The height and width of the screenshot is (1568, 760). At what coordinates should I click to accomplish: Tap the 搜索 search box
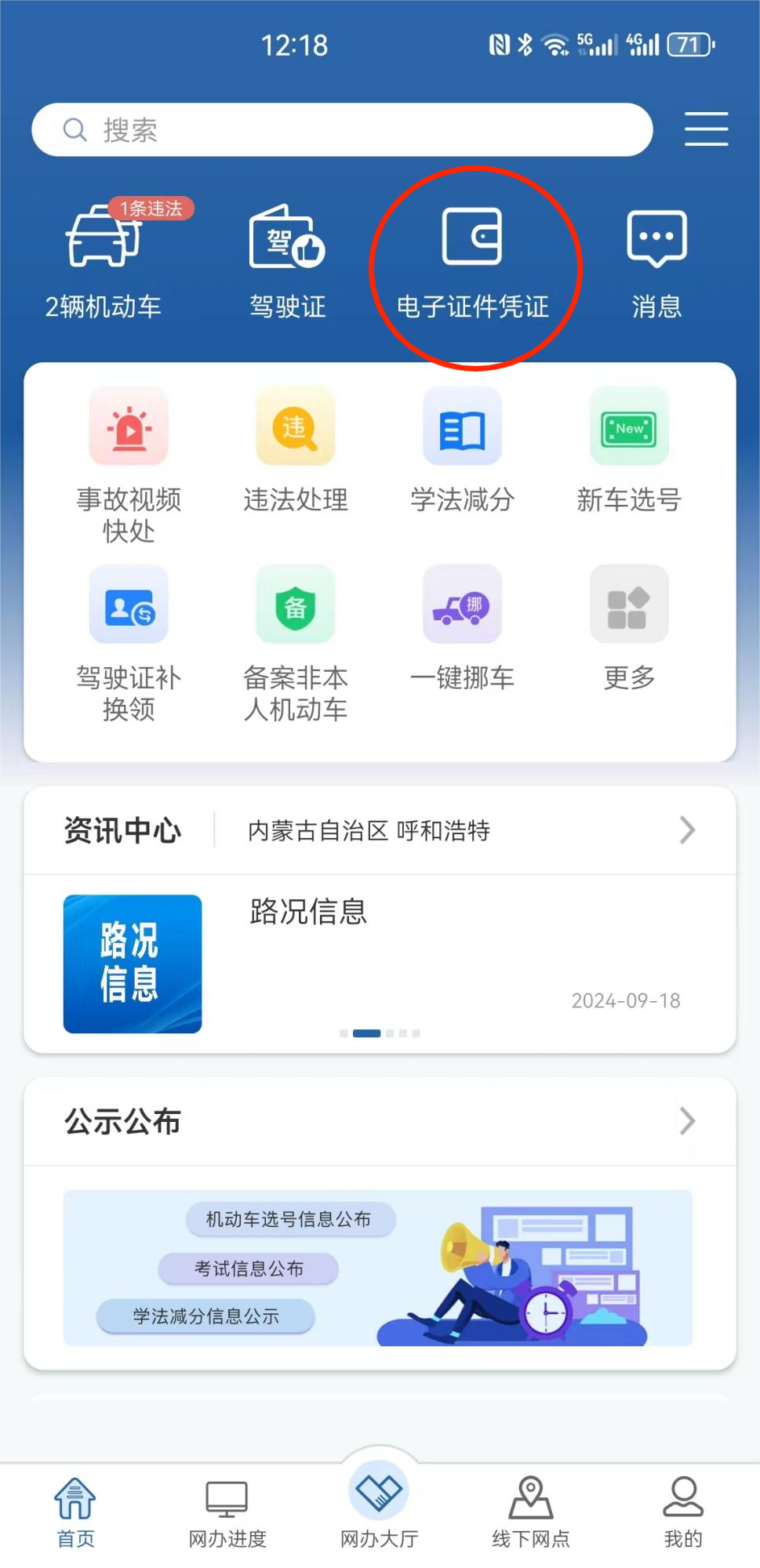(342, 130)
